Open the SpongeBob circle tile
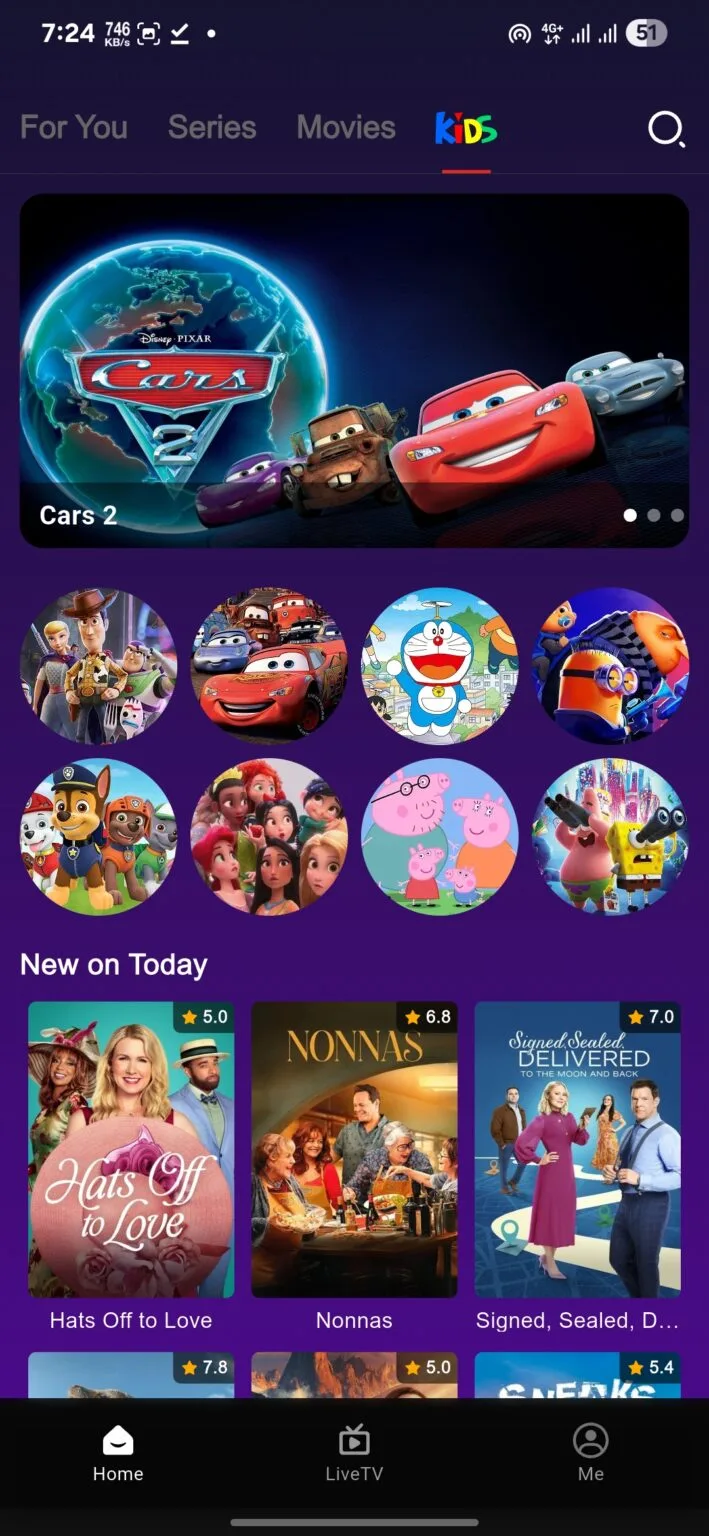 [610, 837]
